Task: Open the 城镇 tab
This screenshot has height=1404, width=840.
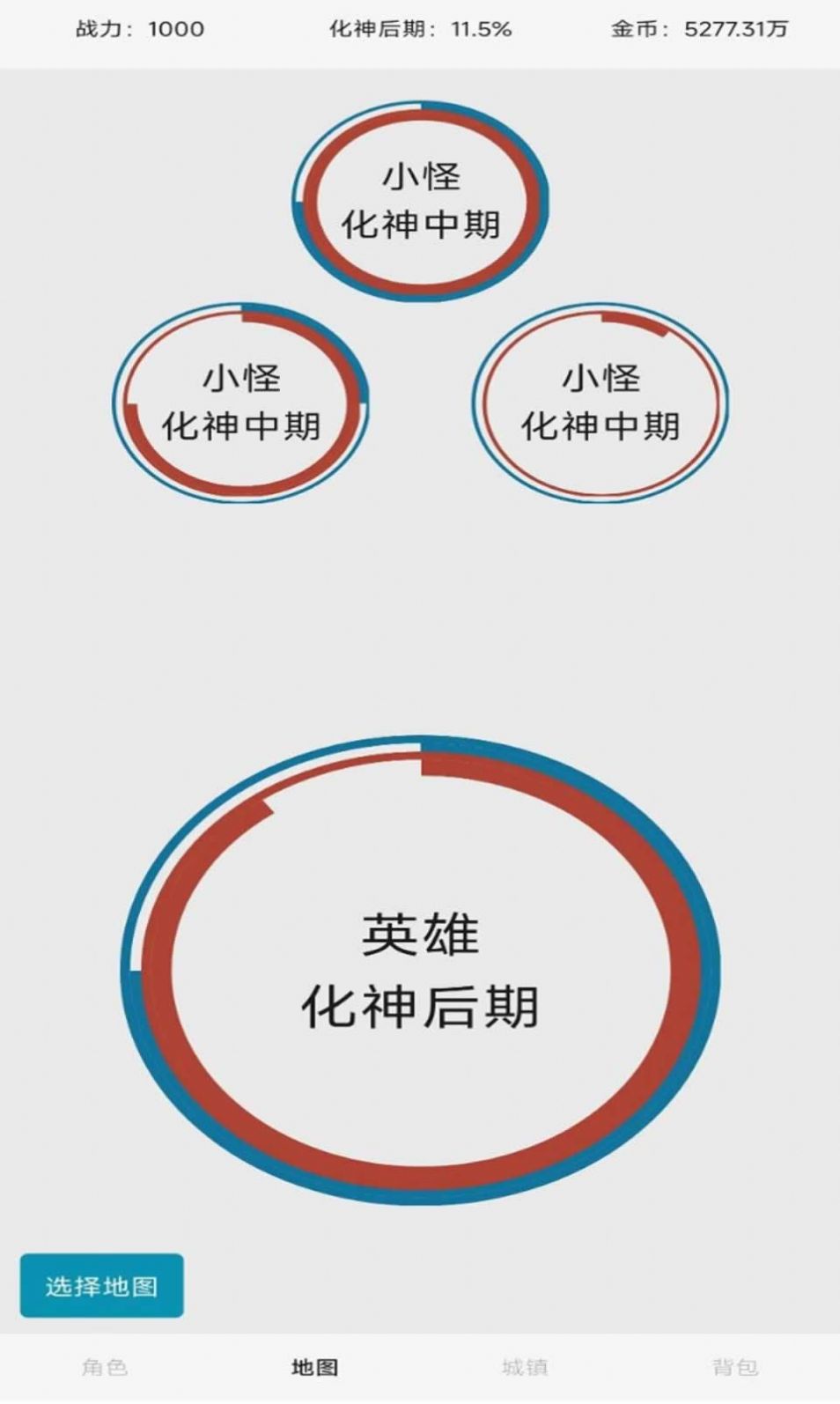Action: (x=525, y=1367)
